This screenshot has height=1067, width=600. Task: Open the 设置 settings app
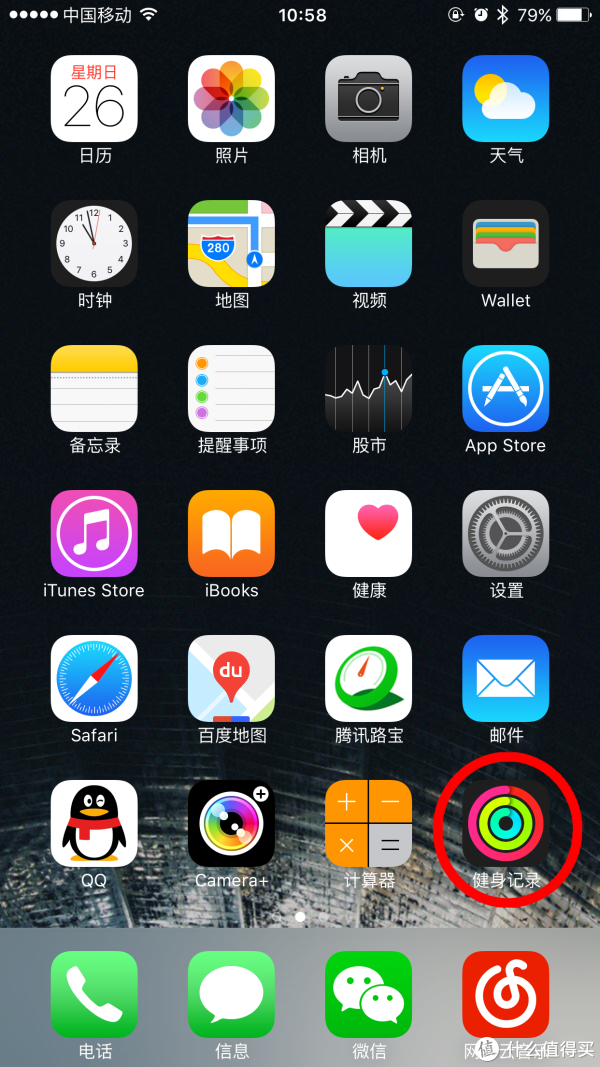(505, 533)
